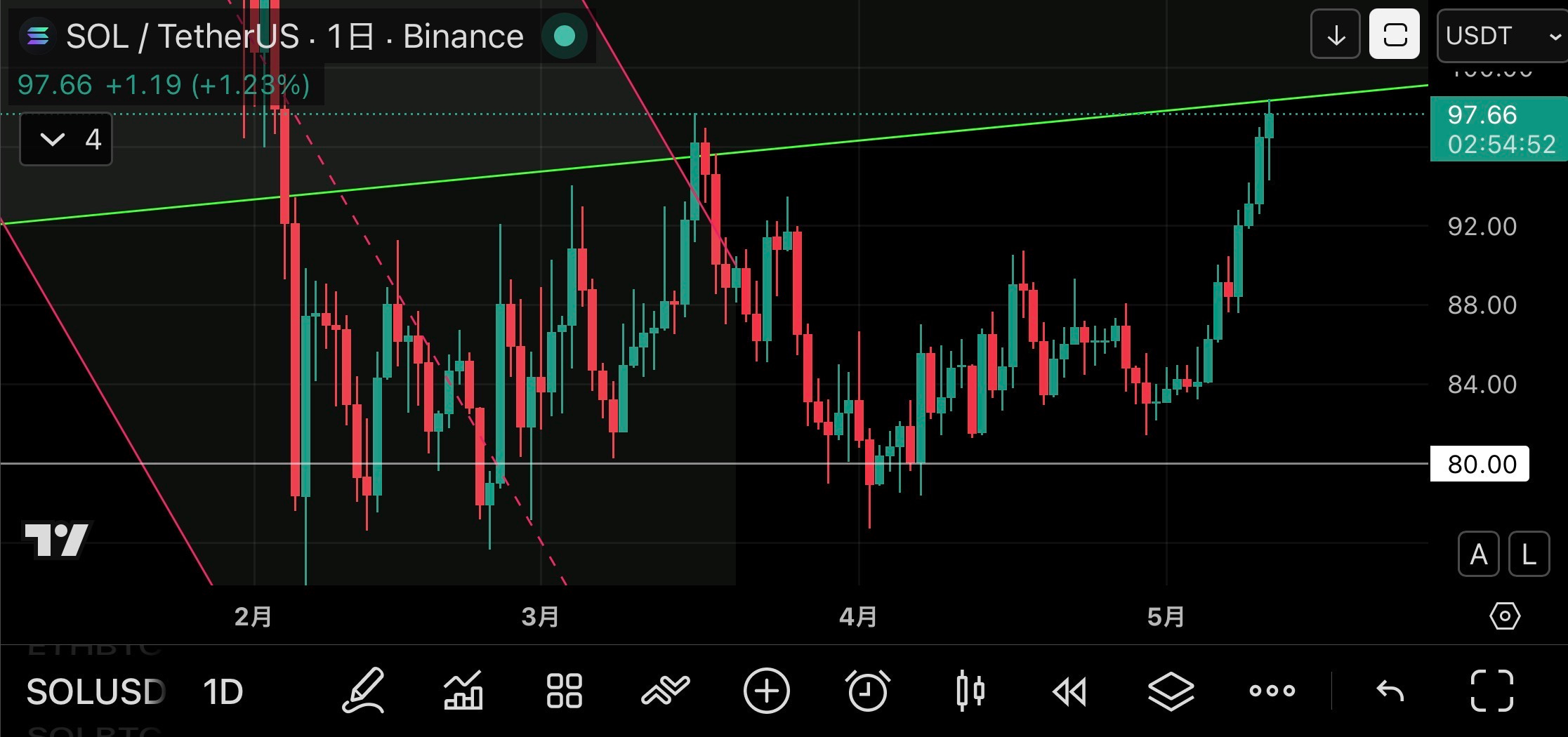Toggle log scale with the L button
The image size is (1568, 737).
pos(1529,555)
